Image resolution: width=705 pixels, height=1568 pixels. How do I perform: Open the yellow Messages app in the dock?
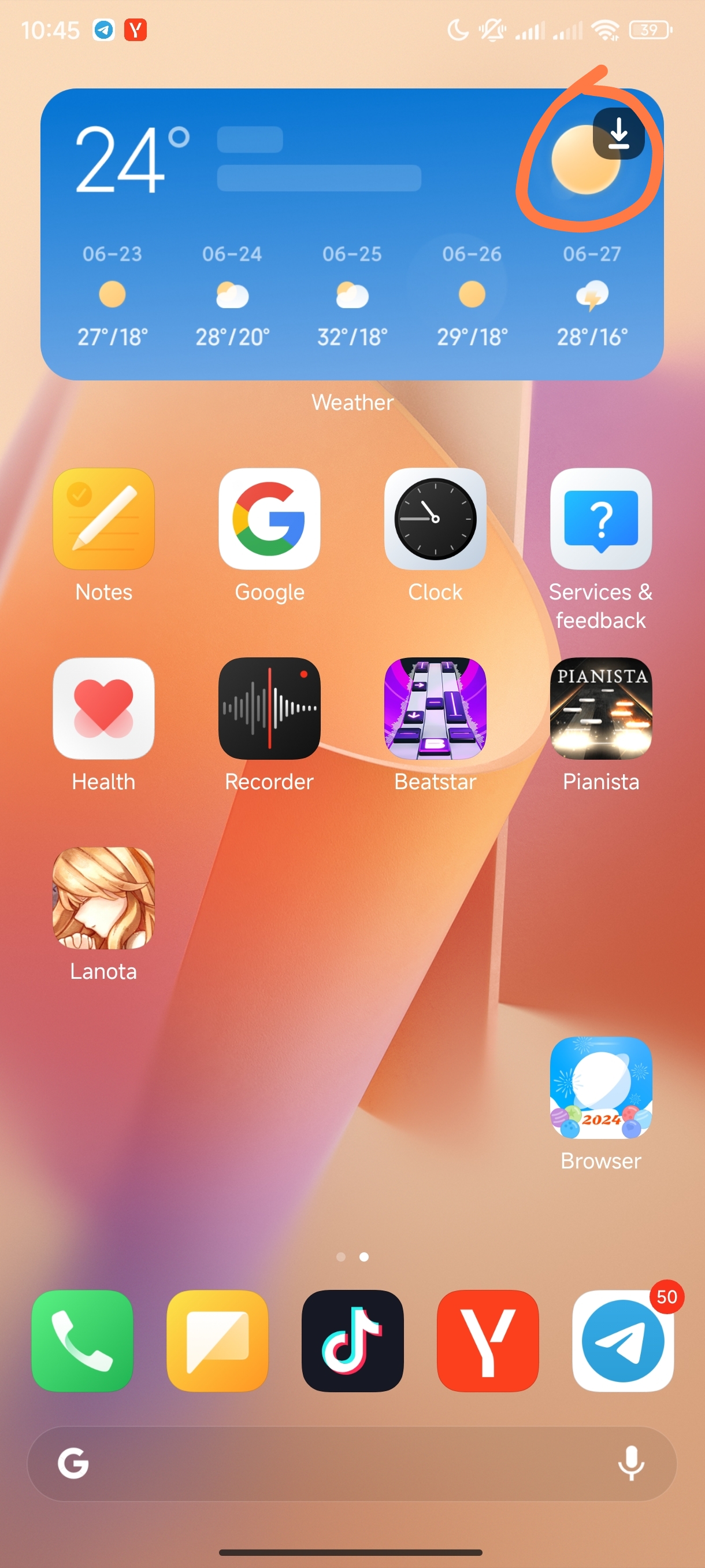pyautogui.click(x=217, y=1340)
